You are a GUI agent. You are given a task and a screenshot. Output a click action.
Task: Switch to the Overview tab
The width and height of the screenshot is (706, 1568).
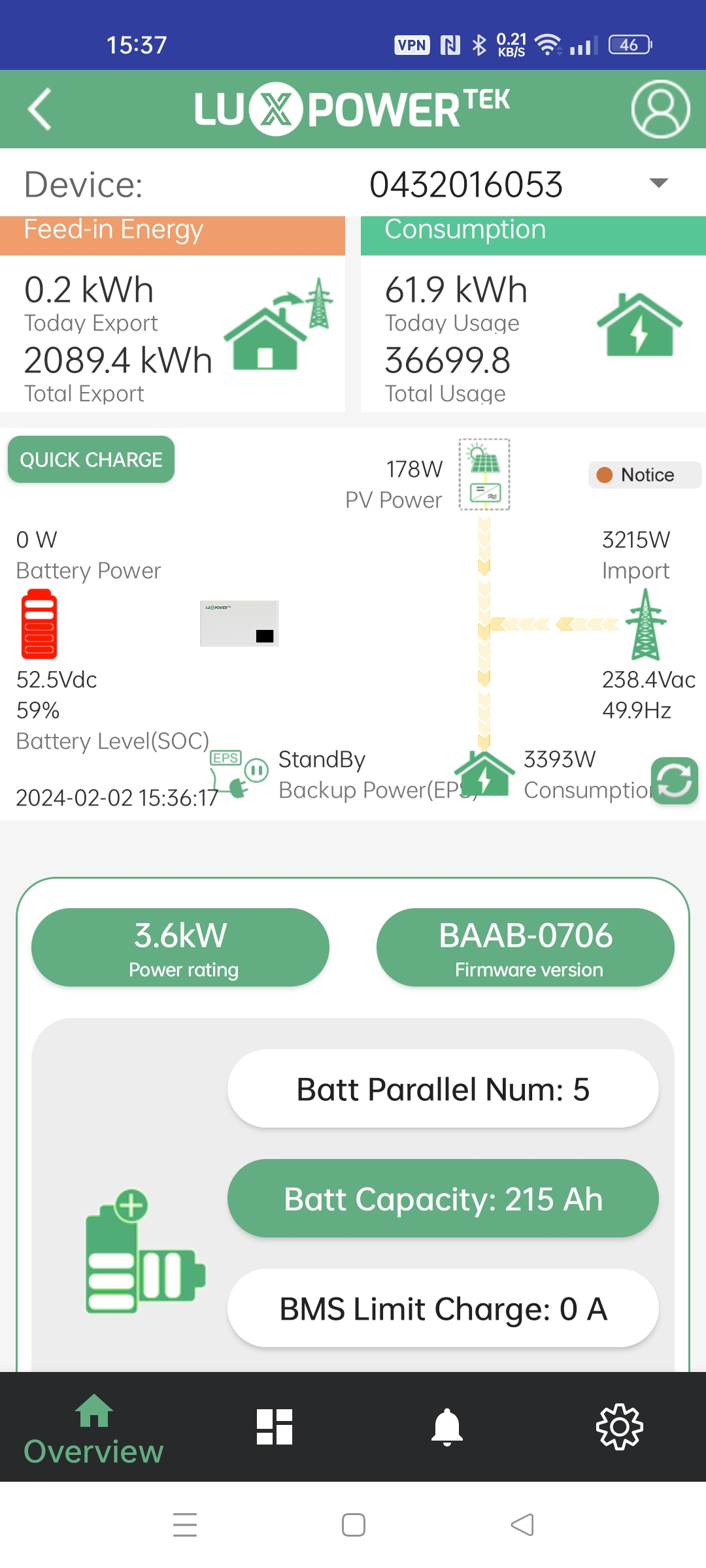click(93, 1428)
